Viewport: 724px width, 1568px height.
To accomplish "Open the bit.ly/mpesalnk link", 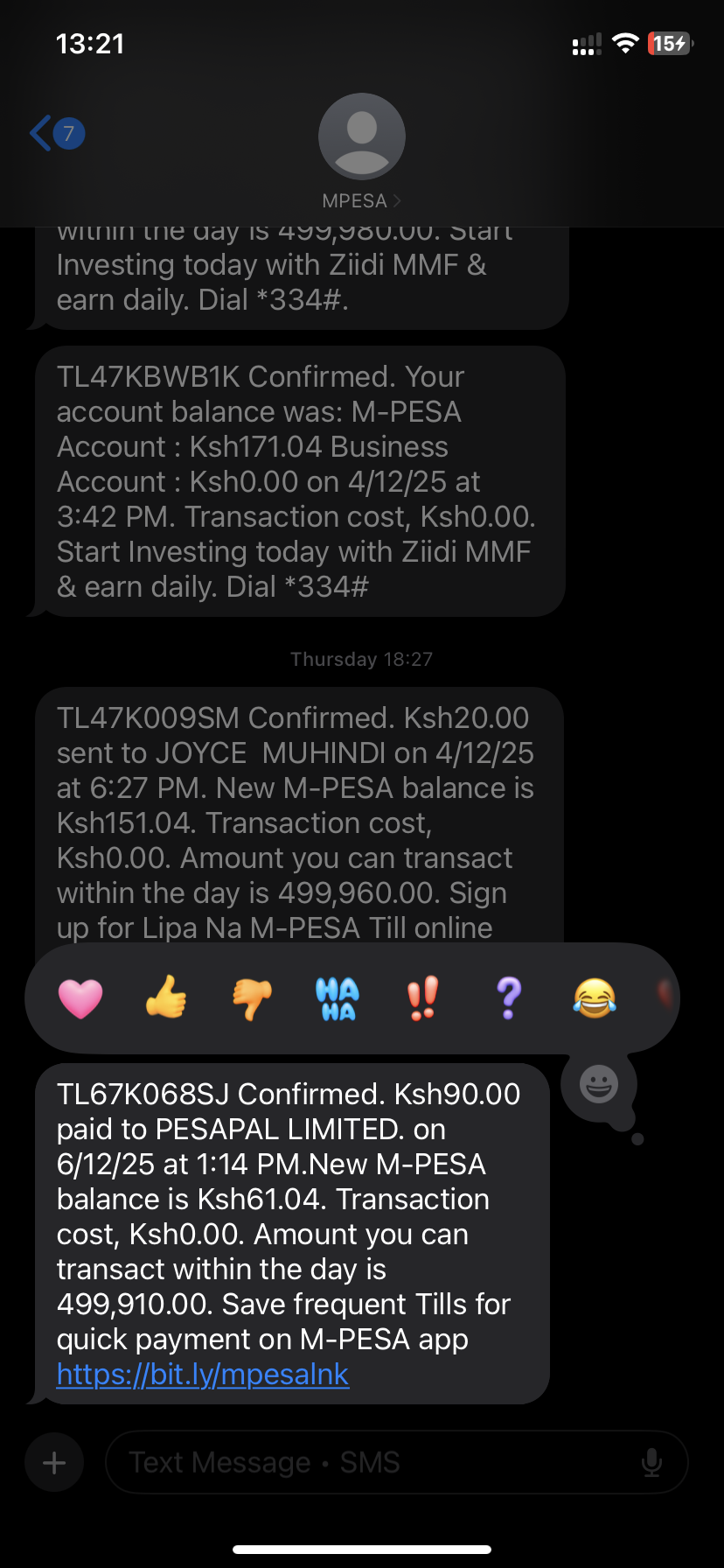I will pyautogui.click(x=203, y=1375).
